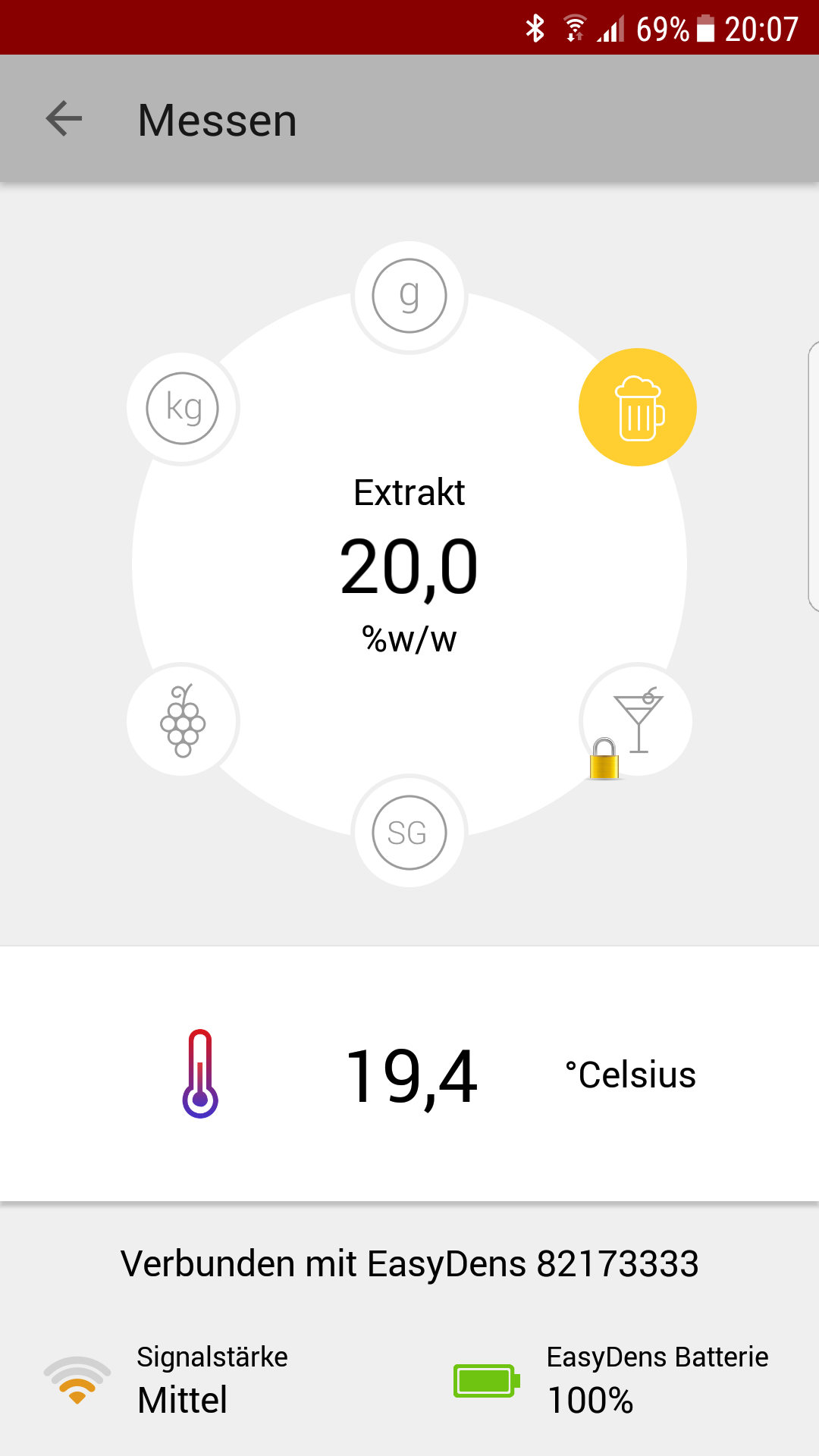Switch to the kg density unit
The height and width of the screenshot is (1456, 819).
click(183, 409)
